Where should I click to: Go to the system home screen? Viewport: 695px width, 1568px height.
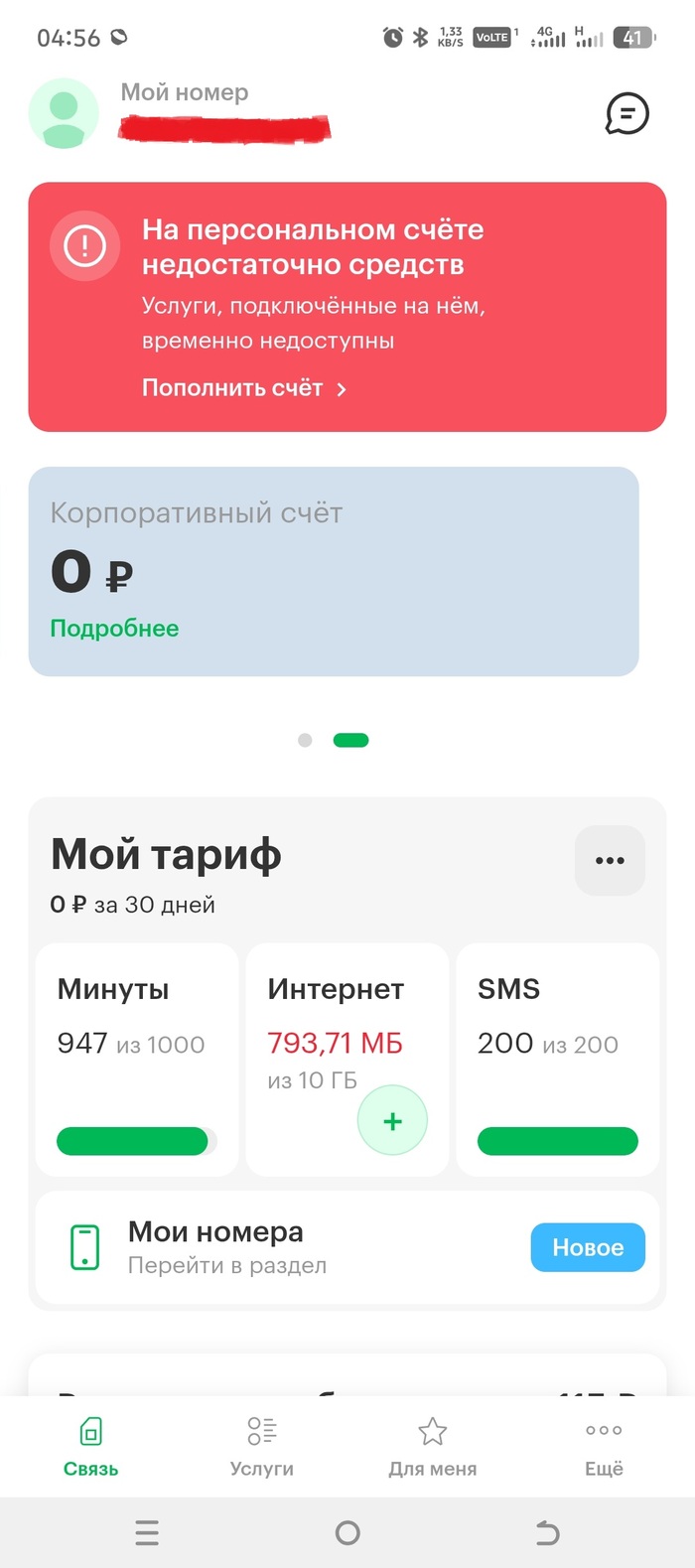coord(347,1533)
